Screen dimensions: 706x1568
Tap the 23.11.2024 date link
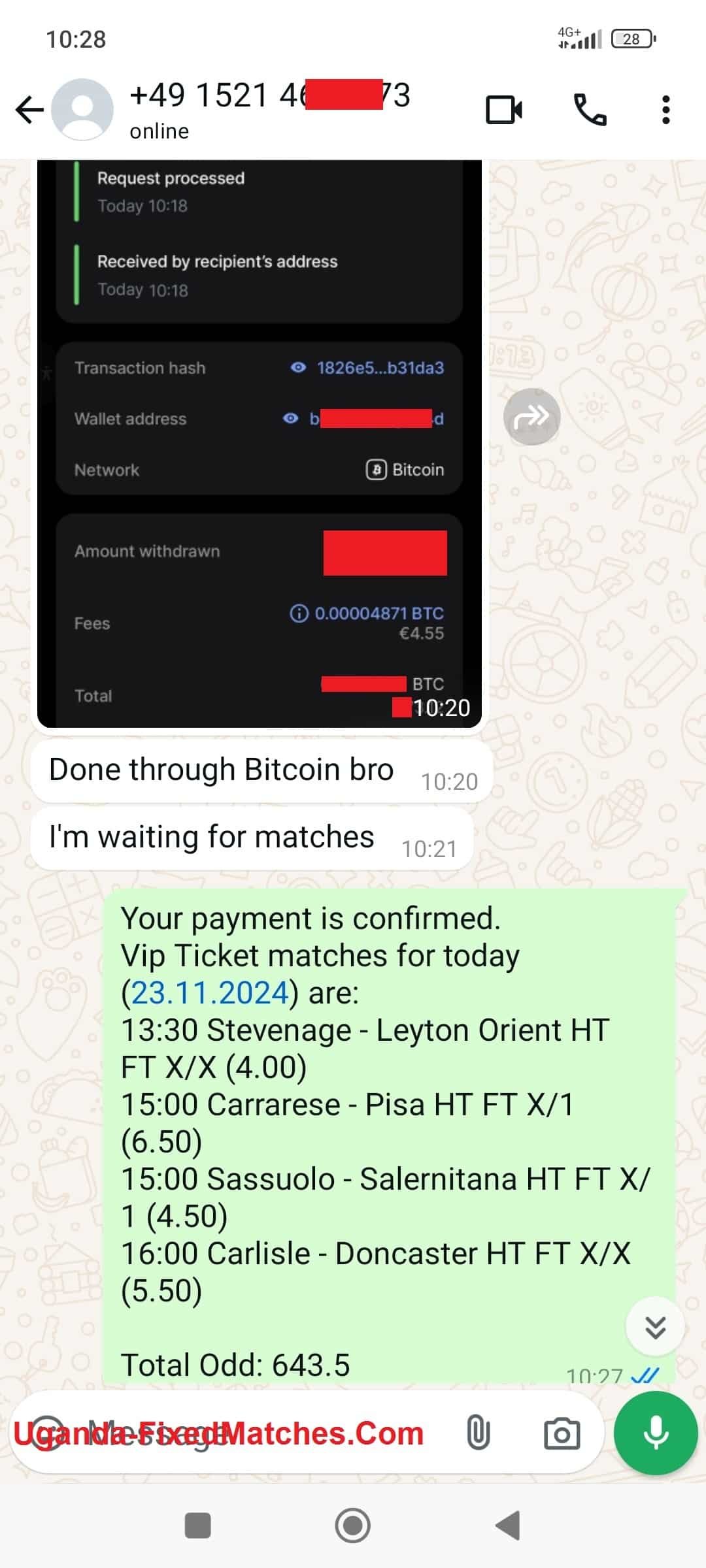coord(210,993)
